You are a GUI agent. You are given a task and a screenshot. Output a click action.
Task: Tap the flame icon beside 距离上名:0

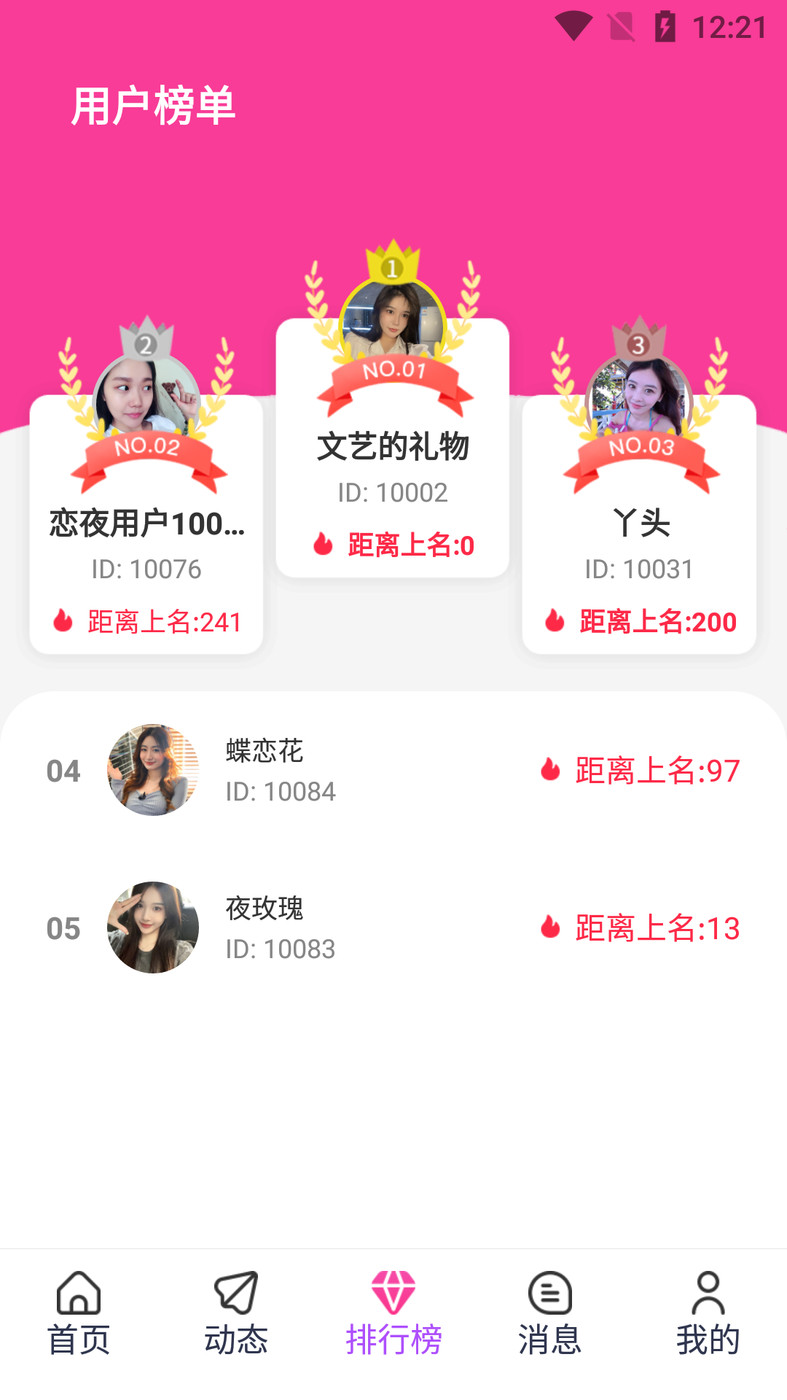pos(322,545)
